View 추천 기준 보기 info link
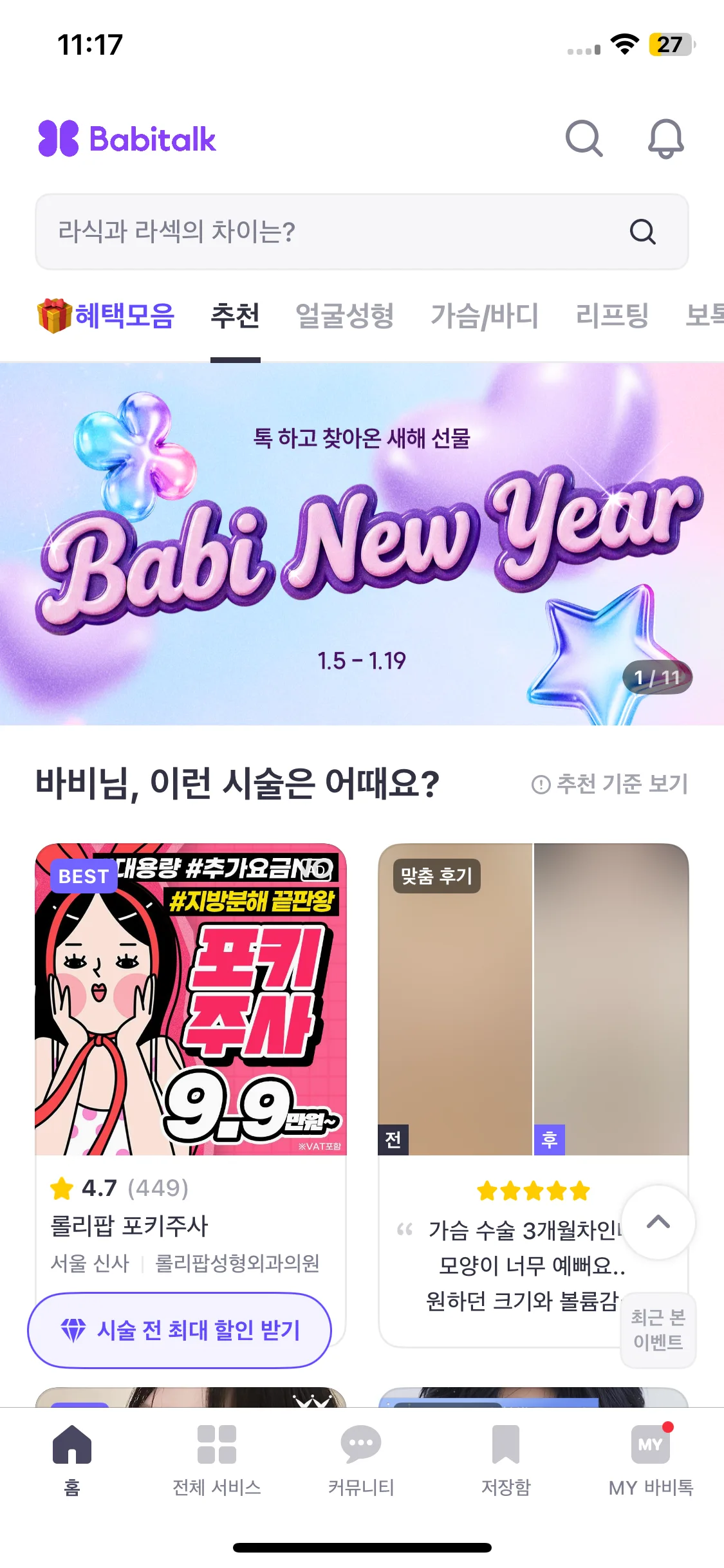Screen dimensions: 724x1568 pos(609,784)
